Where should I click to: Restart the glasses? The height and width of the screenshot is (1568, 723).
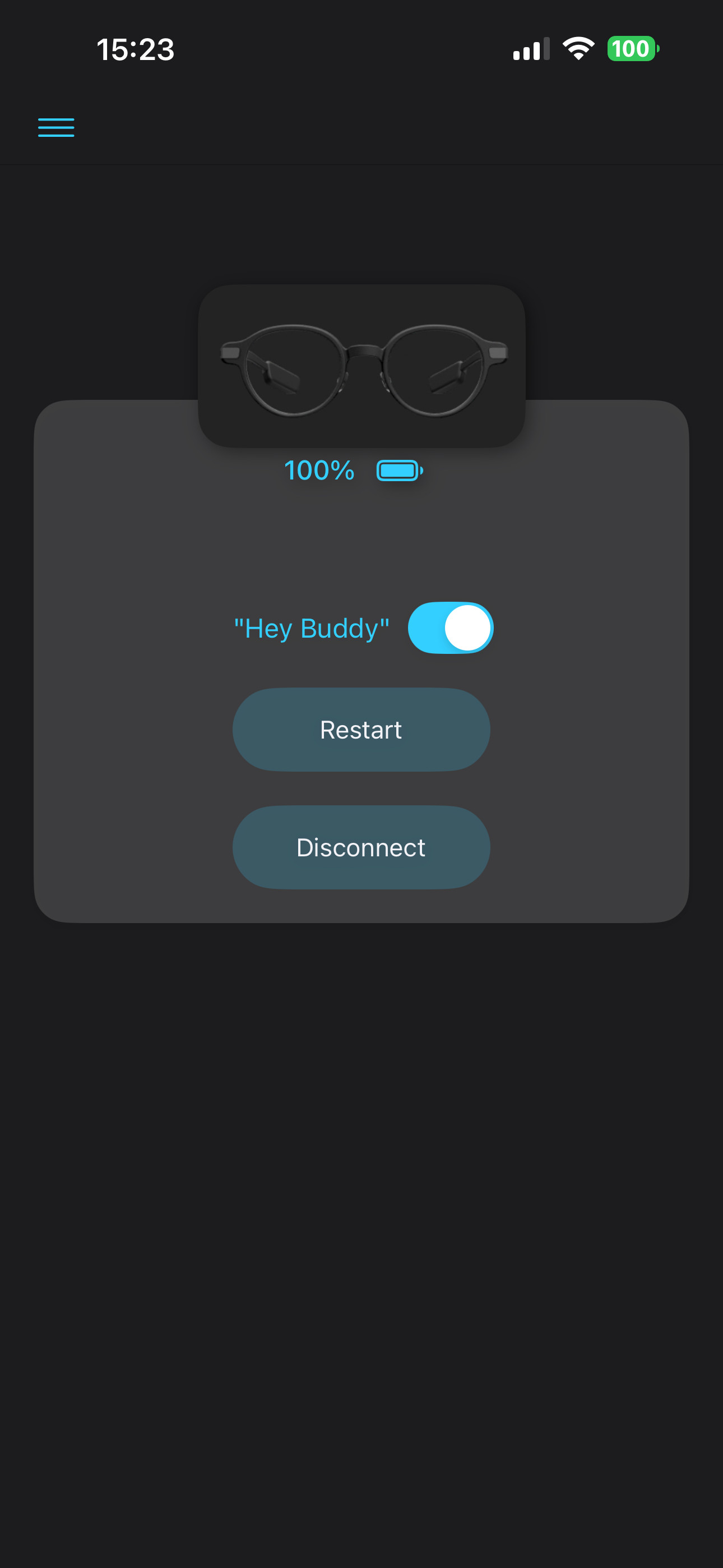361,729
